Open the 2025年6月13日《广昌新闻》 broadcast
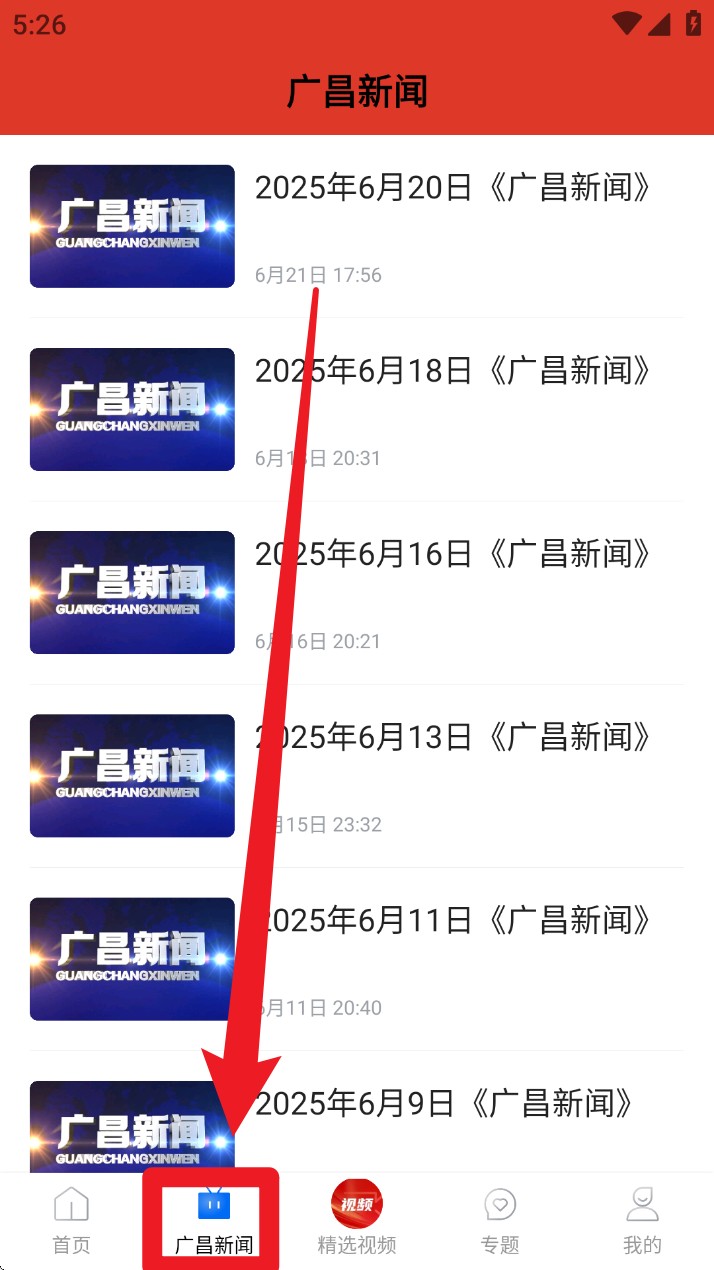 (x=453, y=738)
